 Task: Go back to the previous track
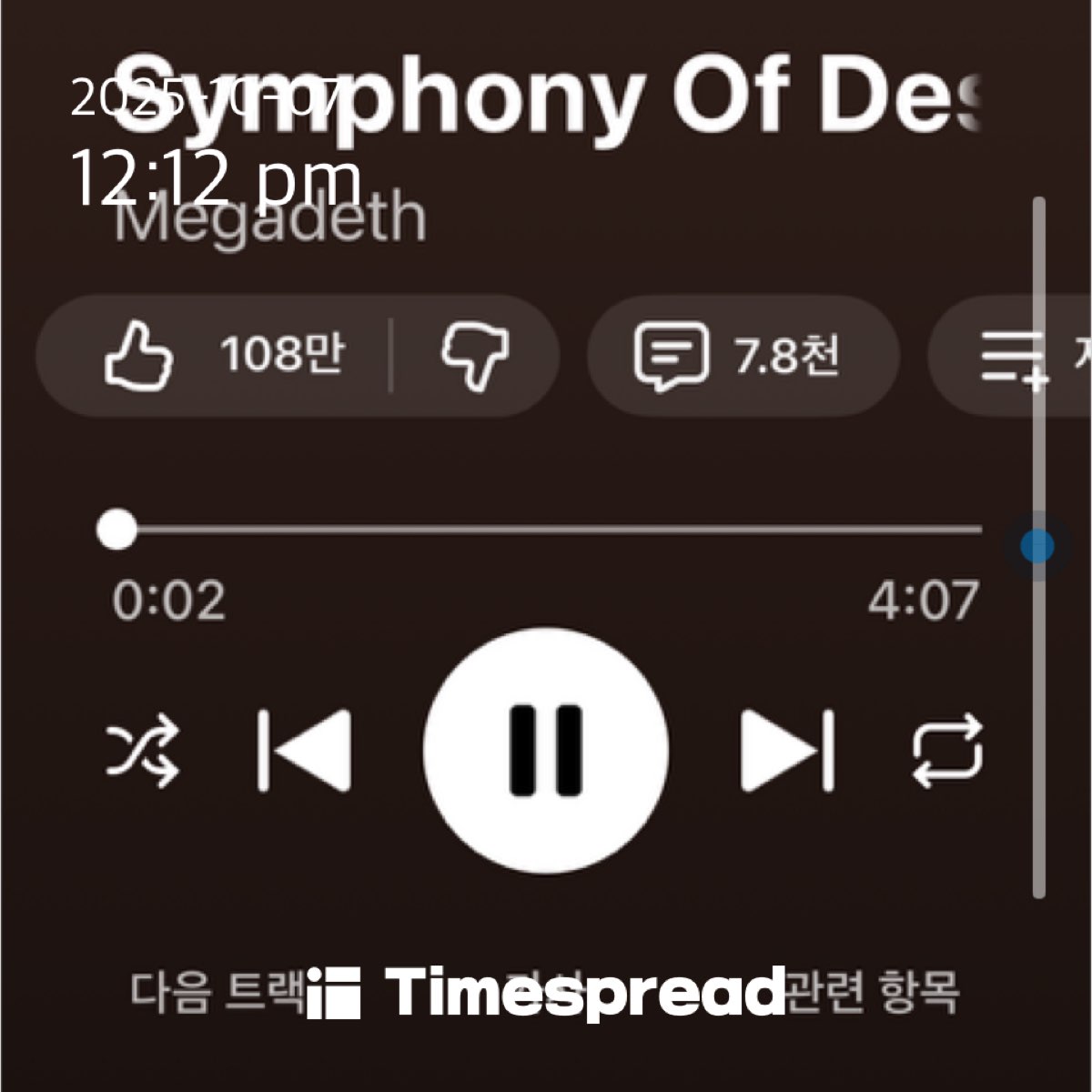coord(304,751)
